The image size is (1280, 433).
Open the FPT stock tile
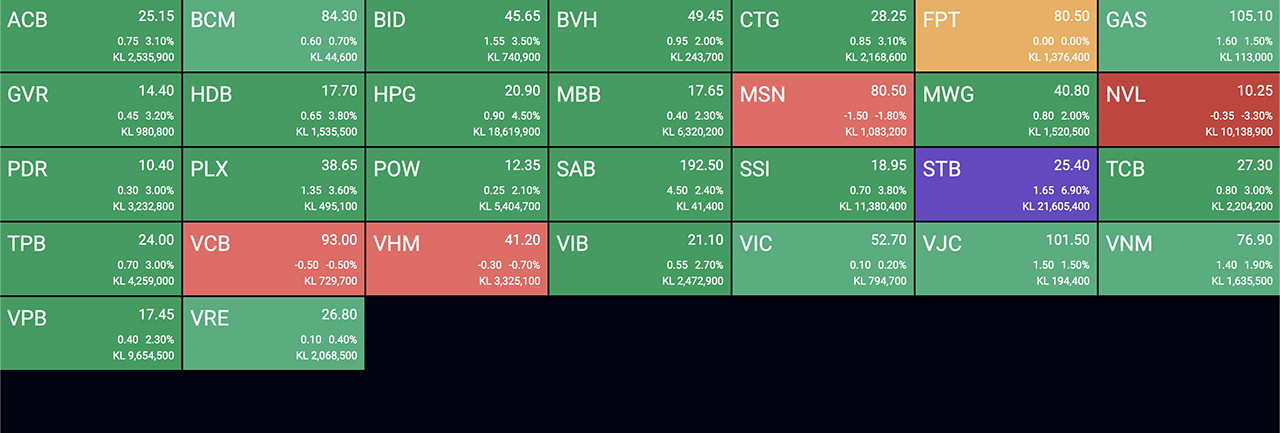(x=1006, y=36)
